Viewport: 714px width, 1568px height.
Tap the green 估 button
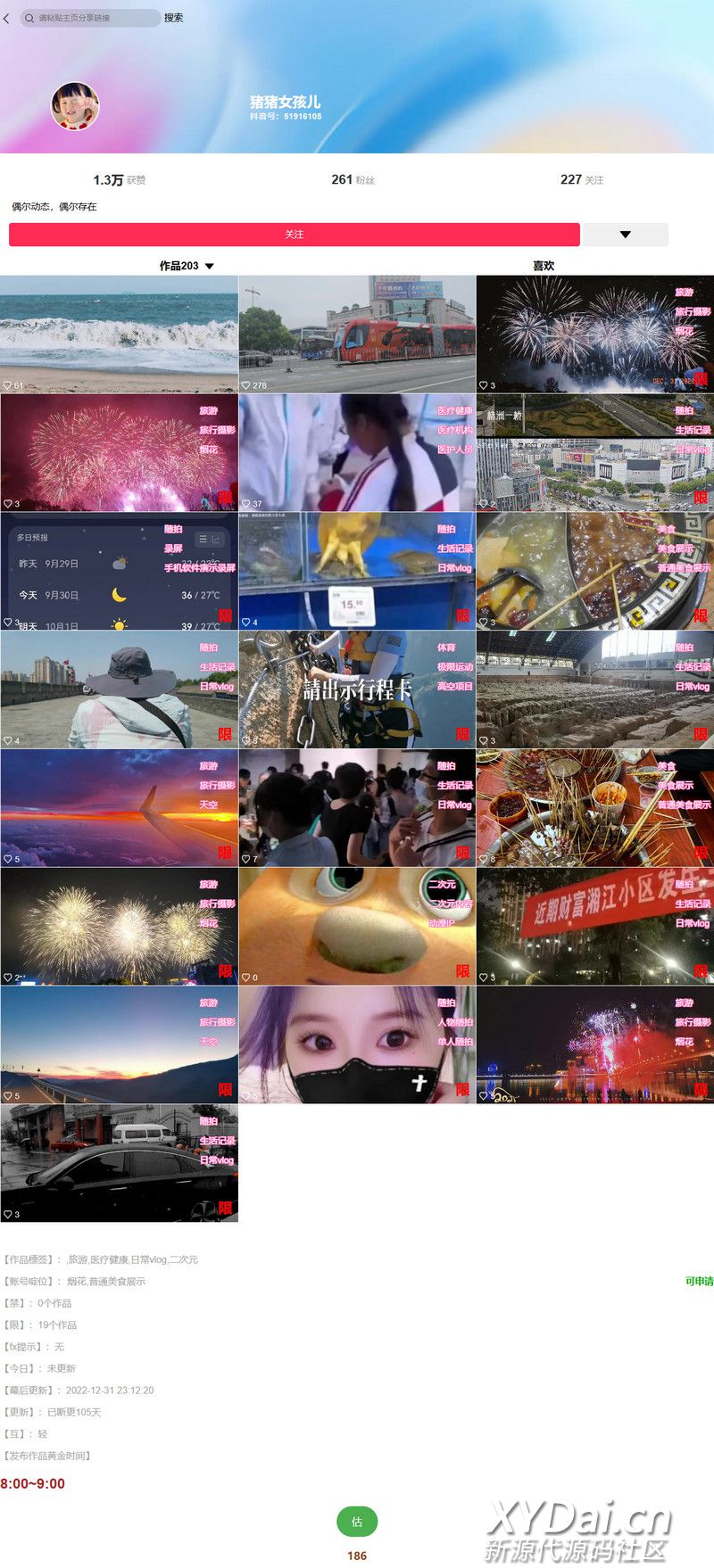357,1522
